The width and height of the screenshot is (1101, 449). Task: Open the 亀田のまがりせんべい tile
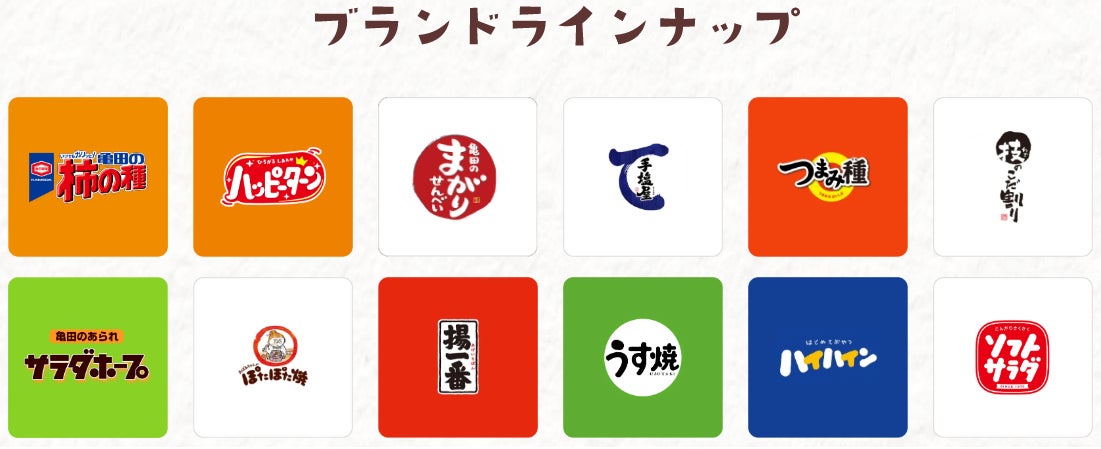click(458, 176)
